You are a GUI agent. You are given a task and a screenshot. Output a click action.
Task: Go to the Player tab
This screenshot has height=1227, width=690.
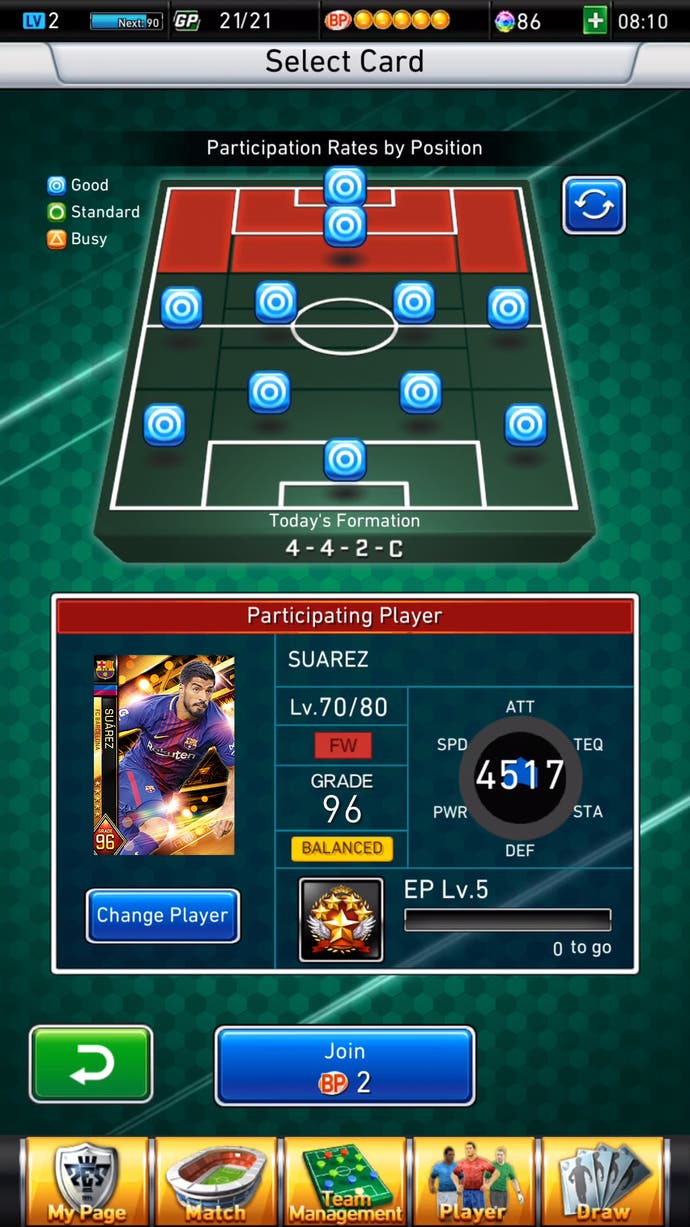(x=474, y=1182)
